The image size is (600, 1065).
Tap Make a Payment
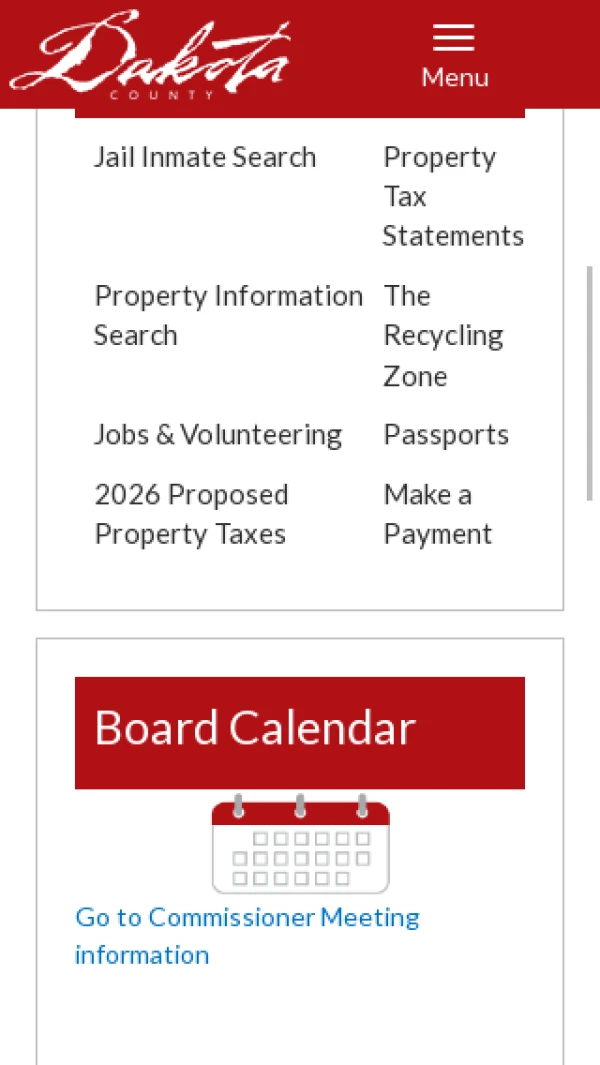pyautogui.click(x=437, y=514)
